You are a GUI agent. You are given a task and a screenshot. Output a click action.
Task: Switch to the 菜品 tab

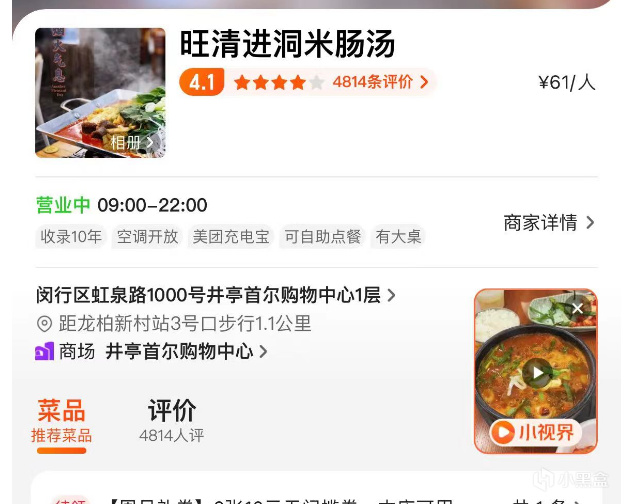click(x=61, y=419)
